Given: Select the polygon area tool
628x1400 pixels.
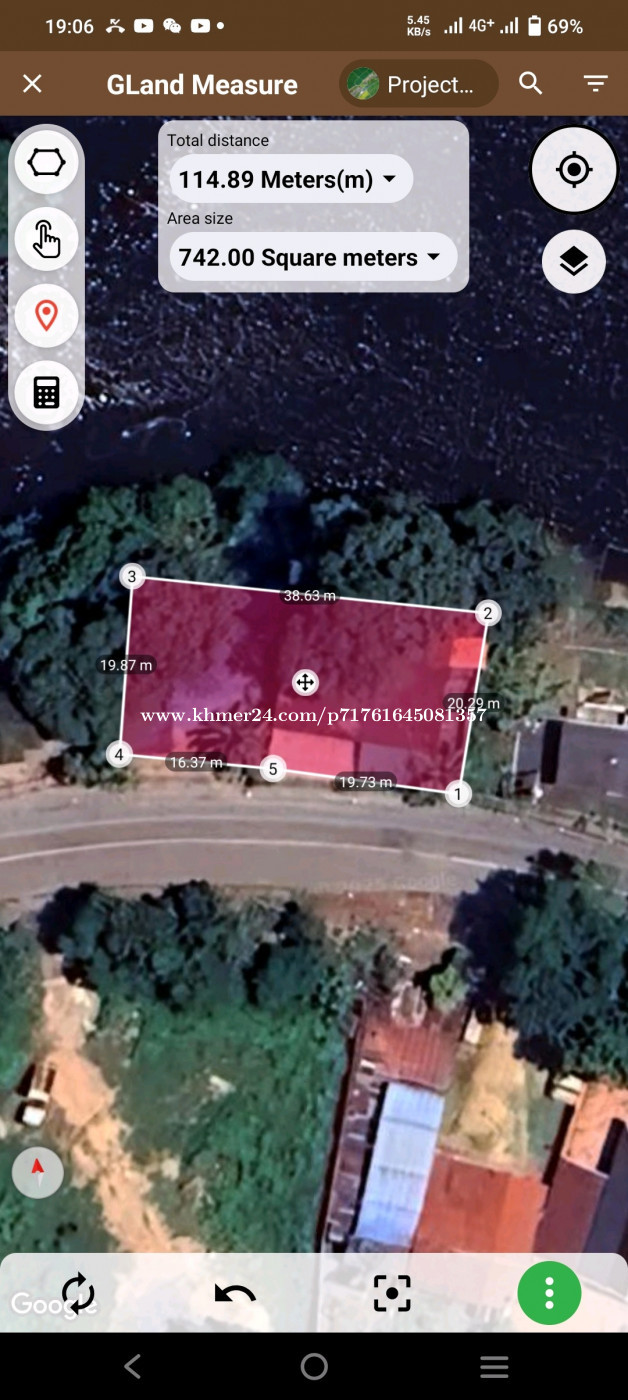Looking at the screenshot, I should [x=46, y=163].
